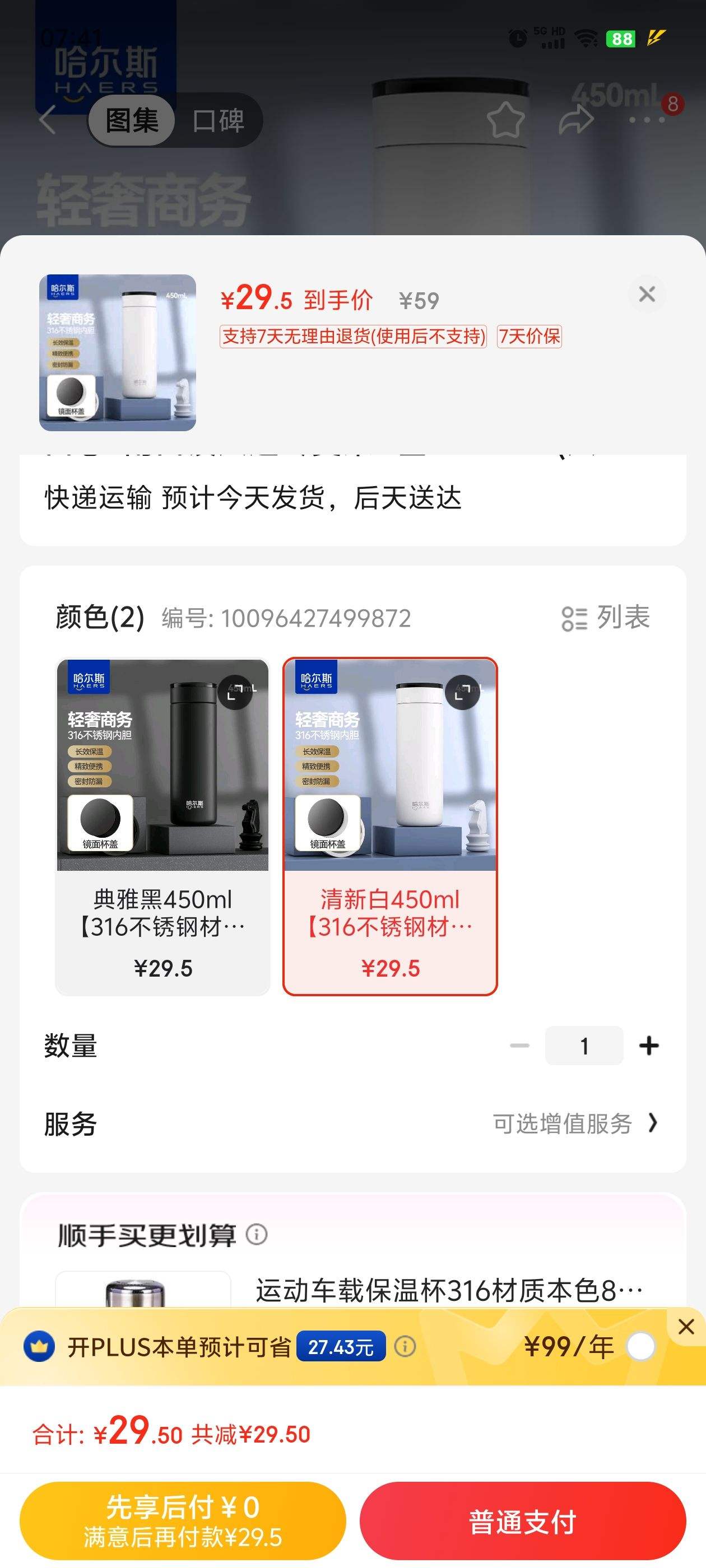The image size is (706, 1568).
Task: Tap the WiFi icon in the status bar
Action: [x=586, y=38]
